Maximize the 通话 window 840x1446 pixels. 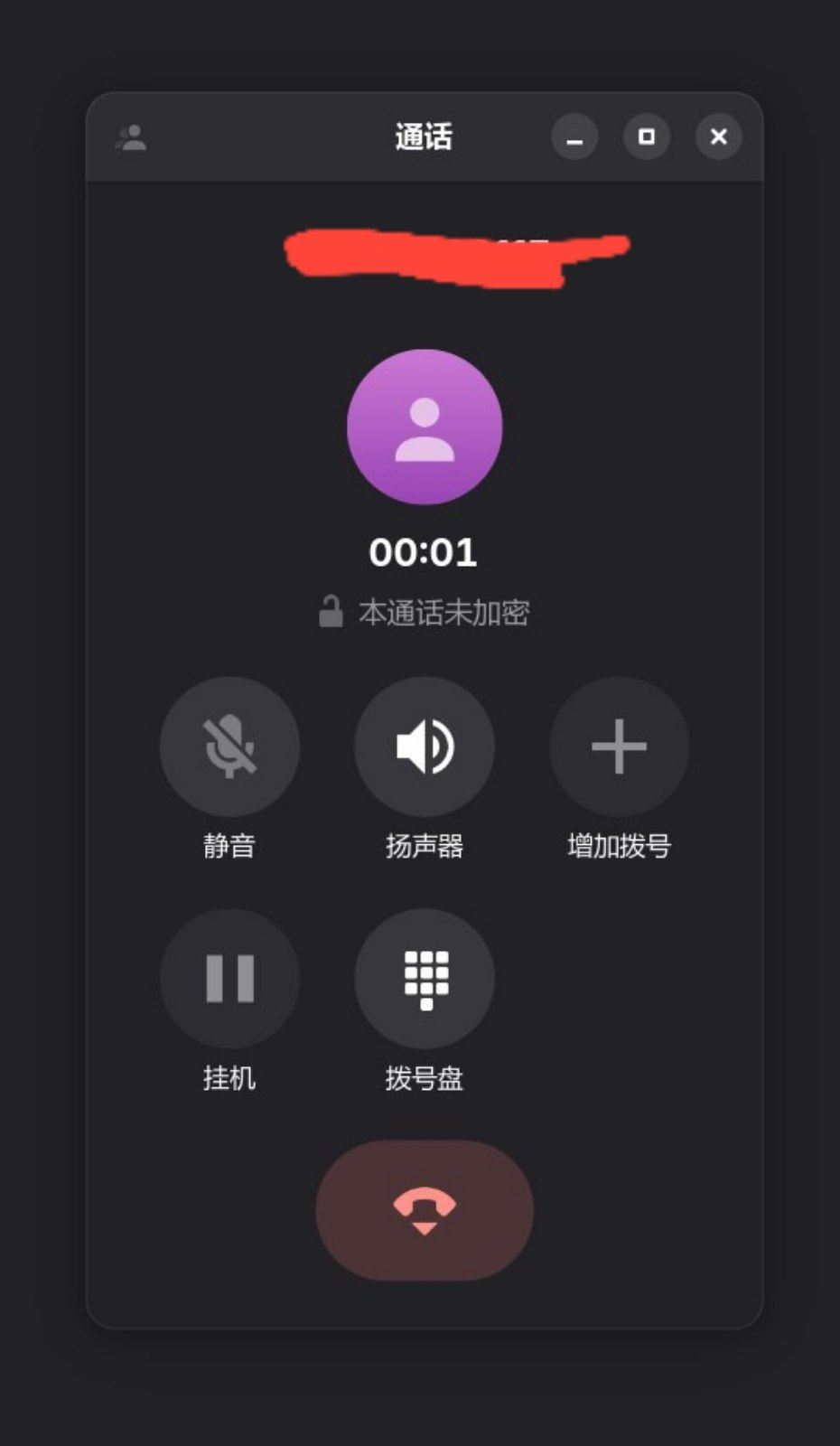coord(647,136)
